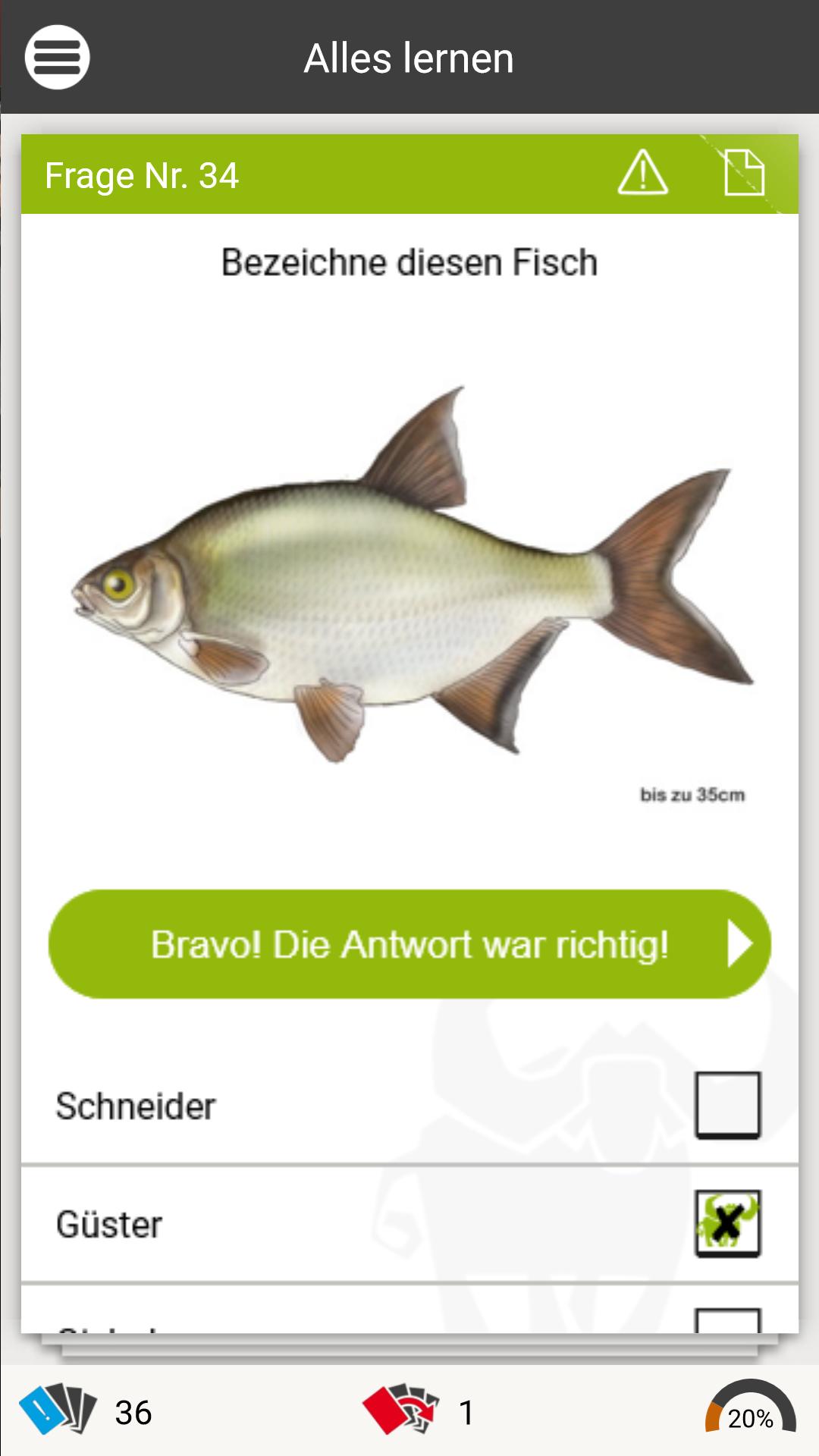
Task: Open the red card stack with 1 card
Action: [x=400, y=1410]
